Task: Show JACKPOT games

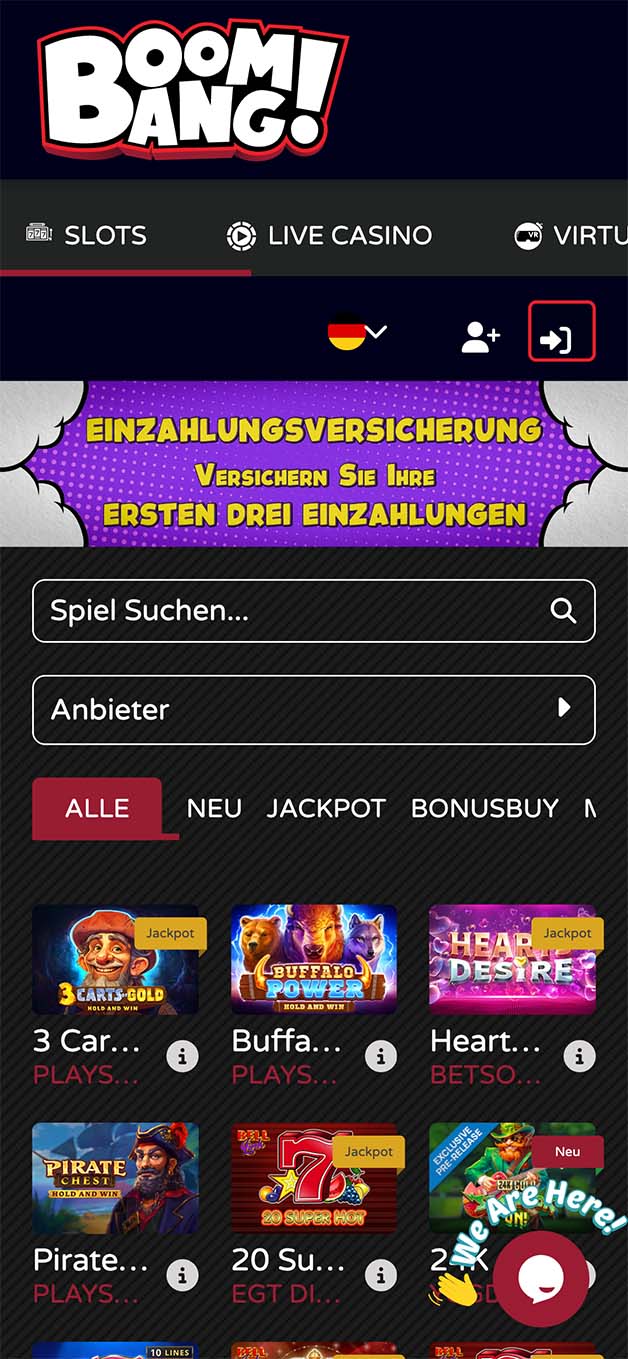Action: click(x=326, y=808)
